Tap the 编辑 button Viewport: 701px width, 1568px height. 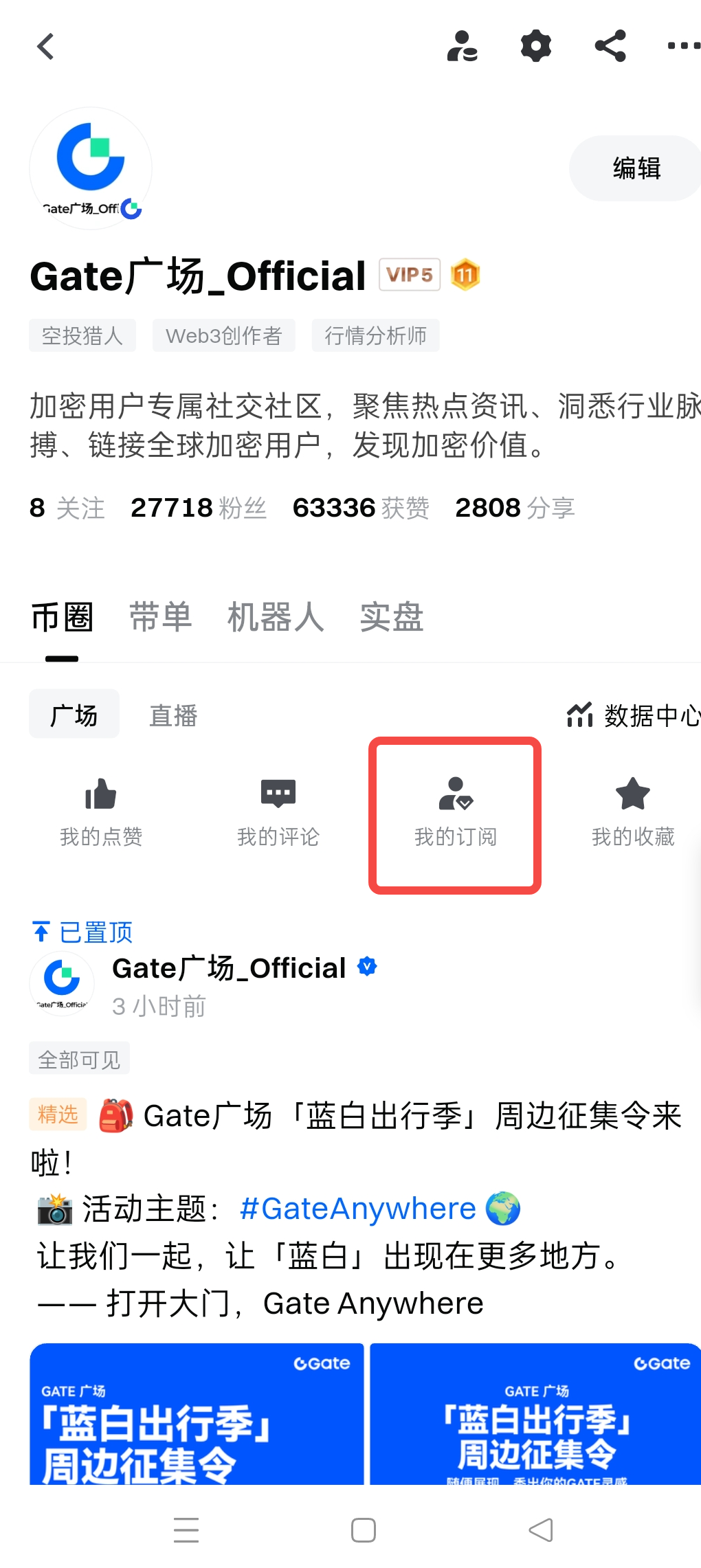tap(636, 168)
